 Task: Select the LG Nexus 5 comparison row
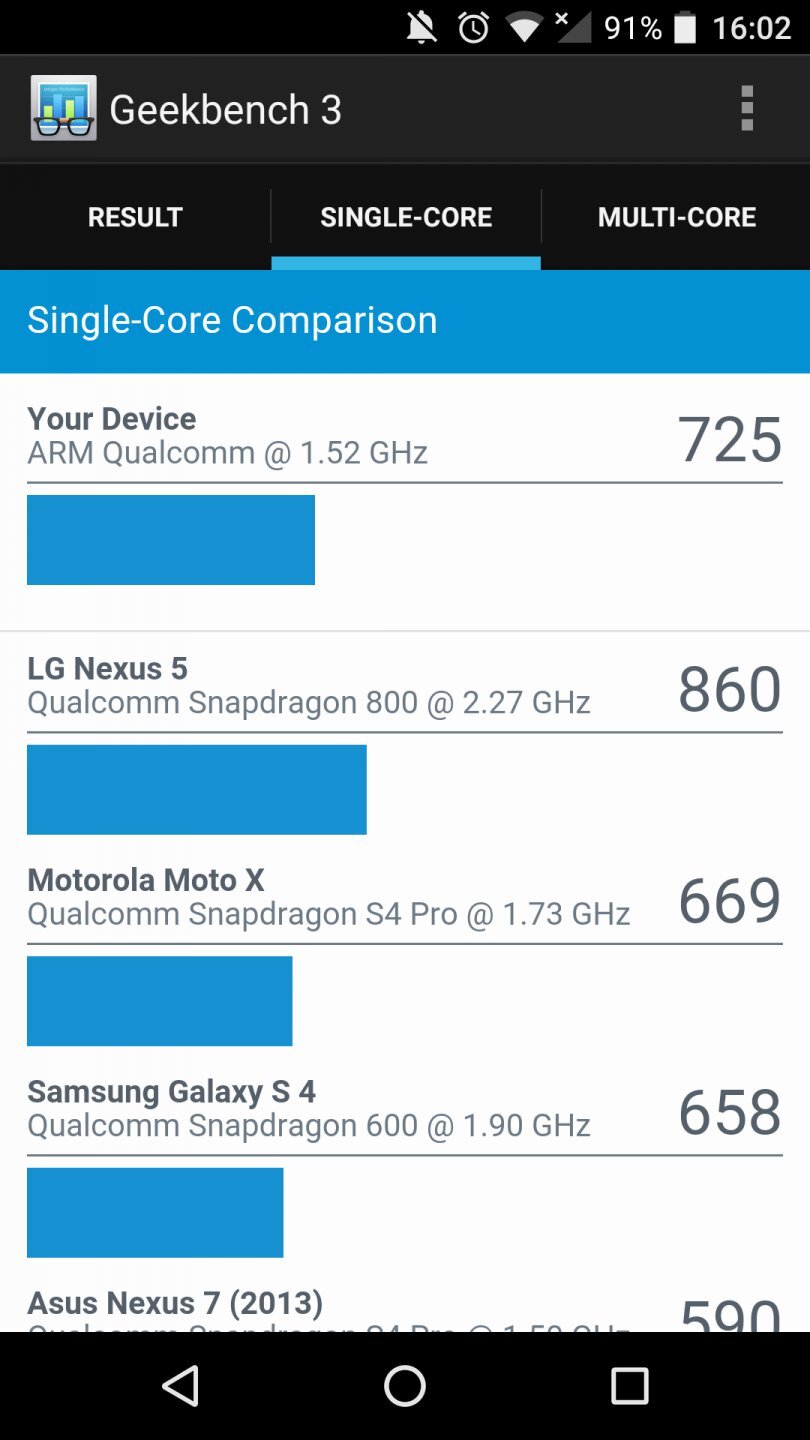[x=300, y=685]
